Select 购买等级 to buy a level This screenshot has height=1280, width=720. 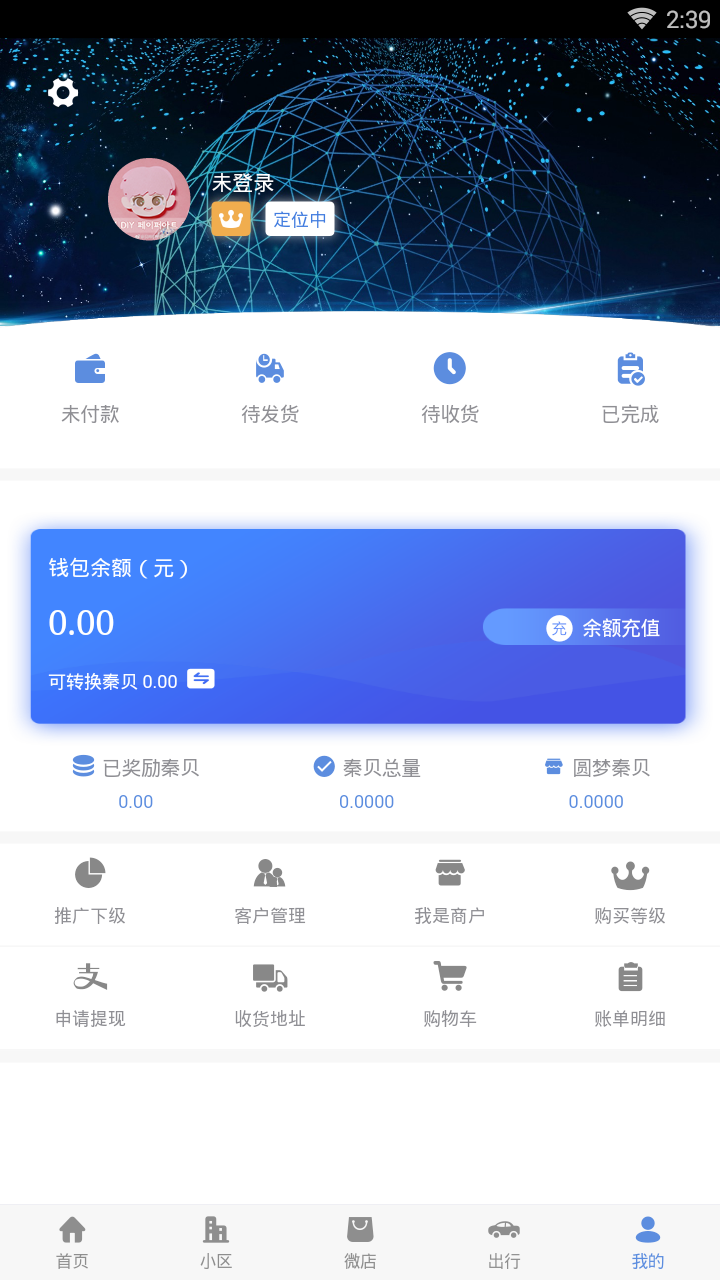pyautogui.click(x=630, y=892)
